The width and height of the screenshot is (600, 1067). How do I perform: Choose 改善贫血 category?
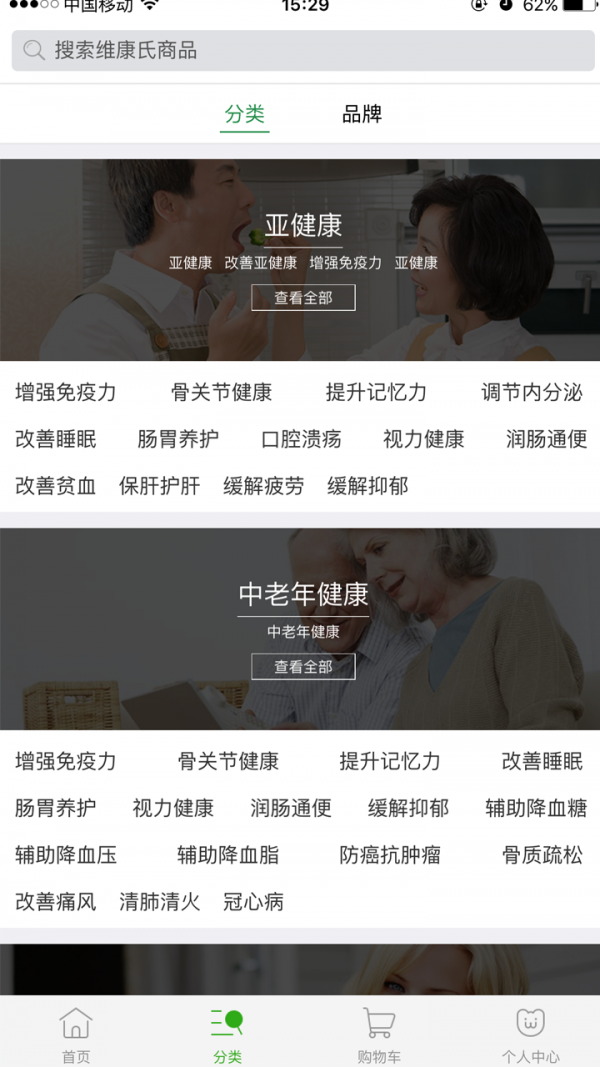pyautogui.click(x=56, y=486)
